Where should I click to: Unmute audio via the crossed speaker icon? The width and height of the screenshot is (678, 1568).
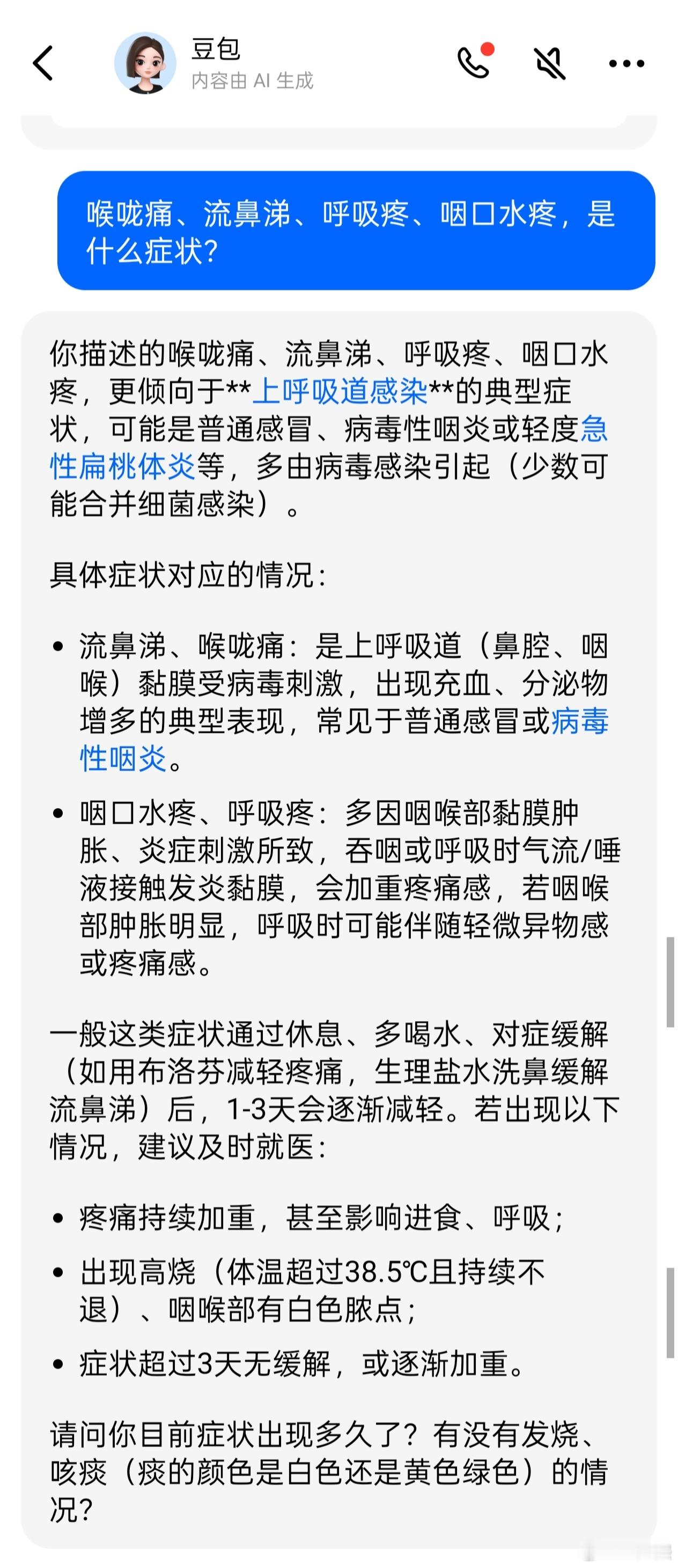[551, 63]
